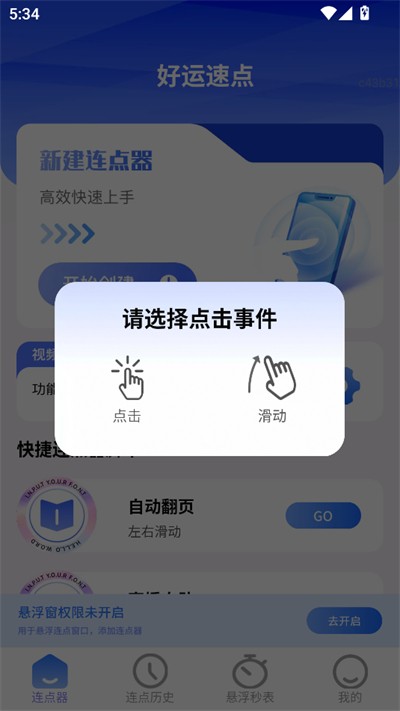Select the 点击 click event option
This screenshot has width=400, height=711.
[x=127, y=390]
